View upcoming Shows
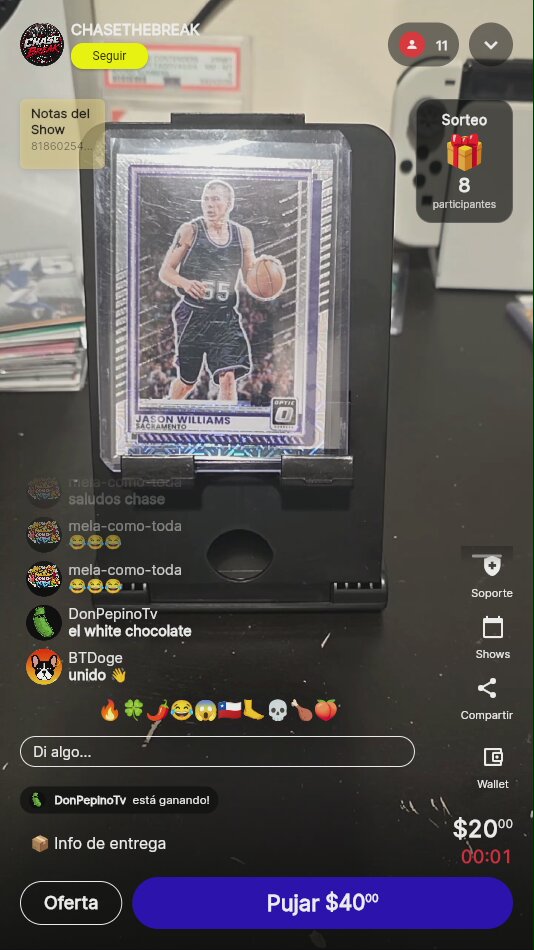The image size is (534, 950). click(492, 638)
